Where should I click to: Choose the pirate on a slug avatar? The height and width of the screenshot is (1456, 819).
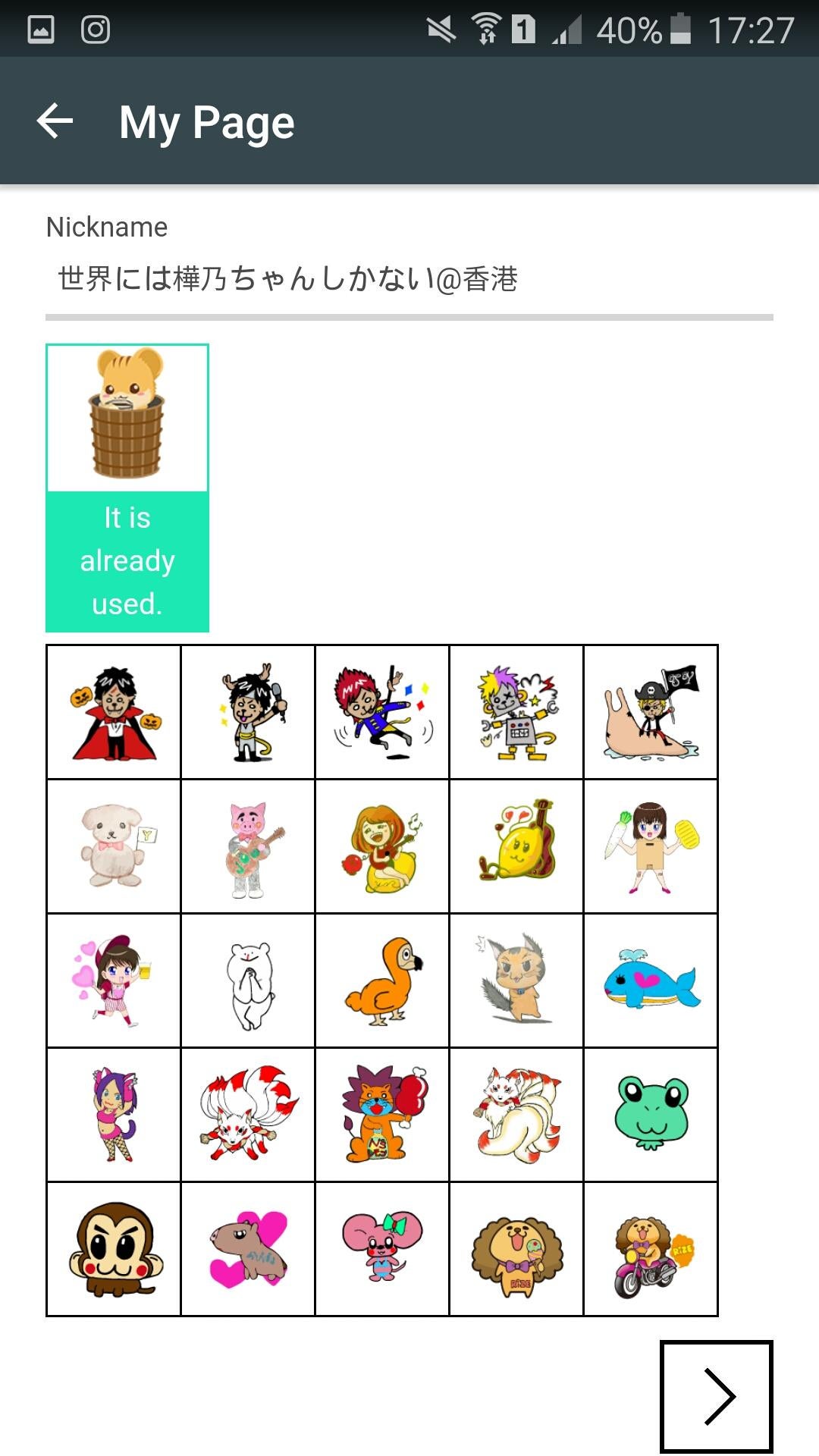pos(651,712)
